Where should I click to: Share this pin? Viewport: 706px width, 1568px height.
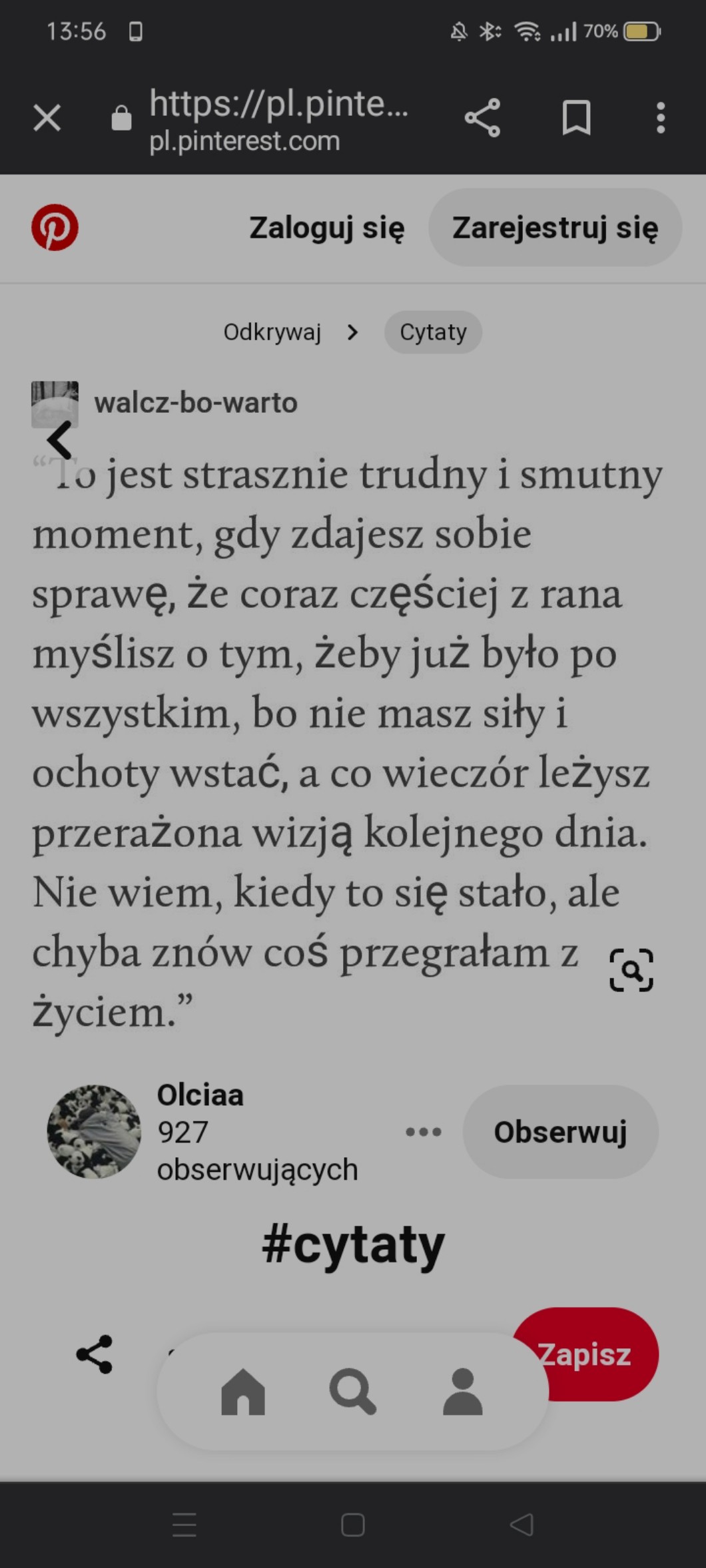(x=95, y=1354)
